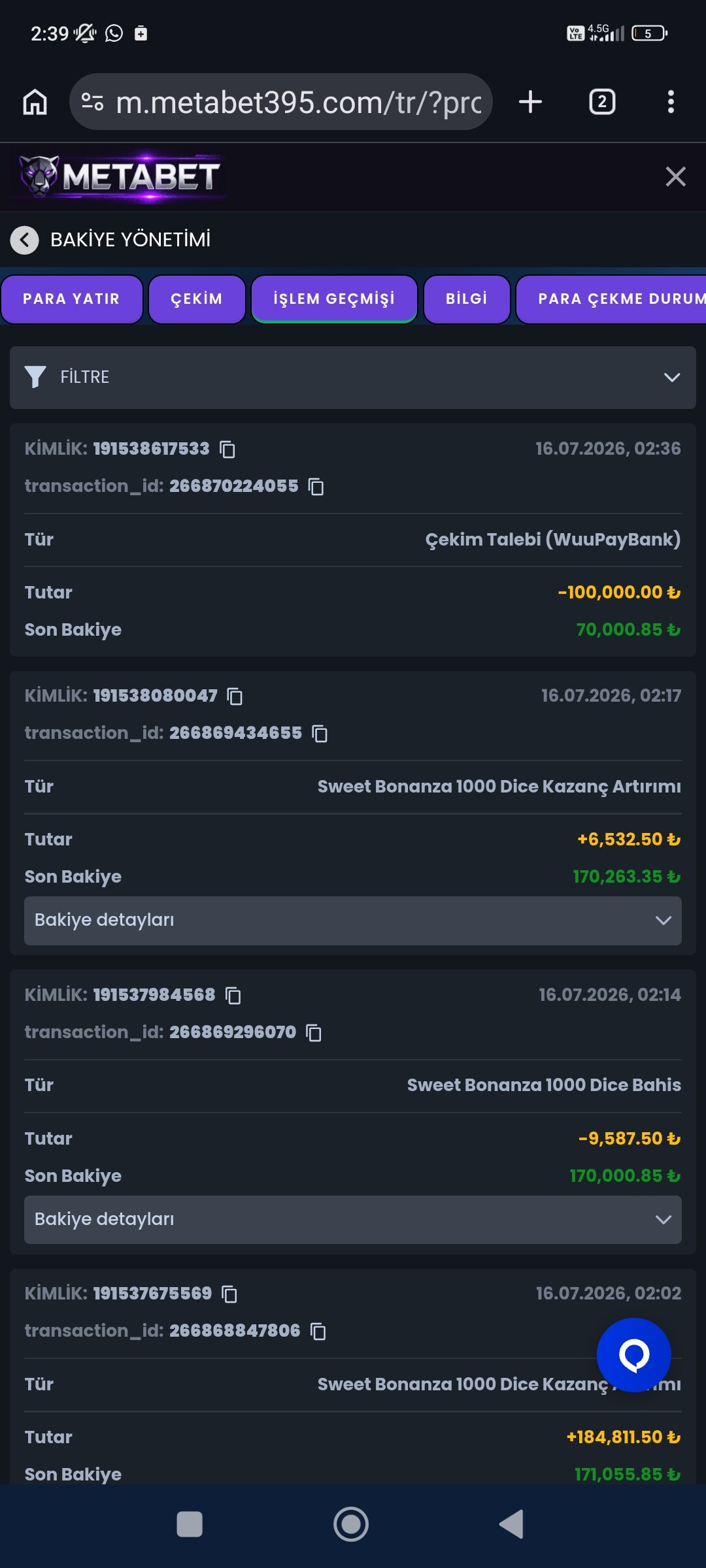
Task: Switch to the Bilgi tab
Action: pos(467,299)
